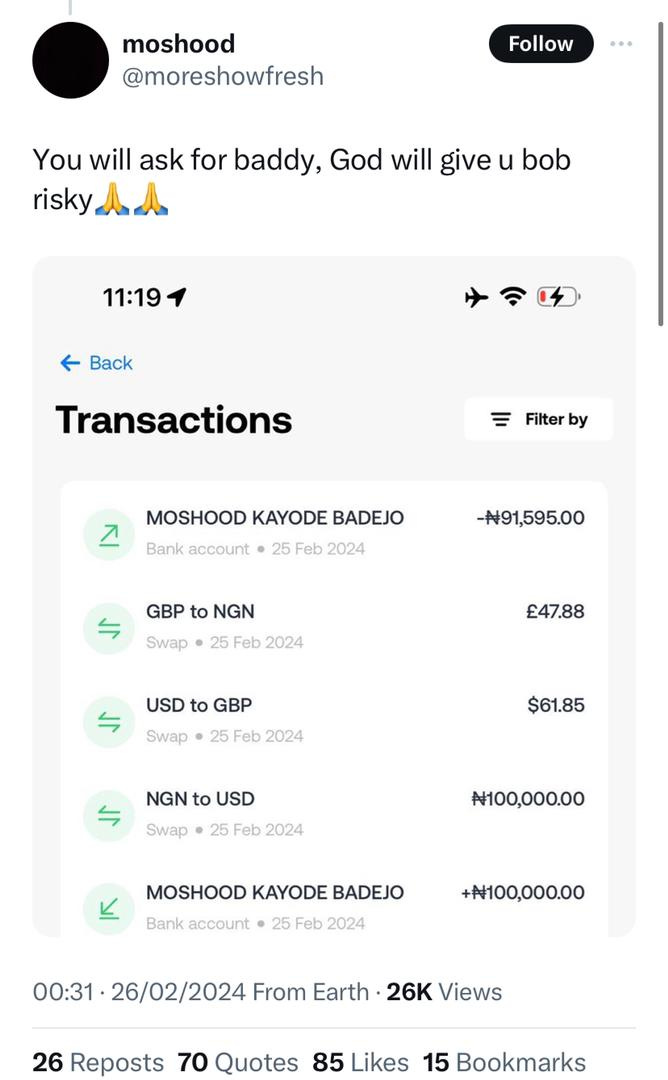668x1080 pixels.
Task: Open the attached transactions screenshot image
Action: (x=334, y=596)
